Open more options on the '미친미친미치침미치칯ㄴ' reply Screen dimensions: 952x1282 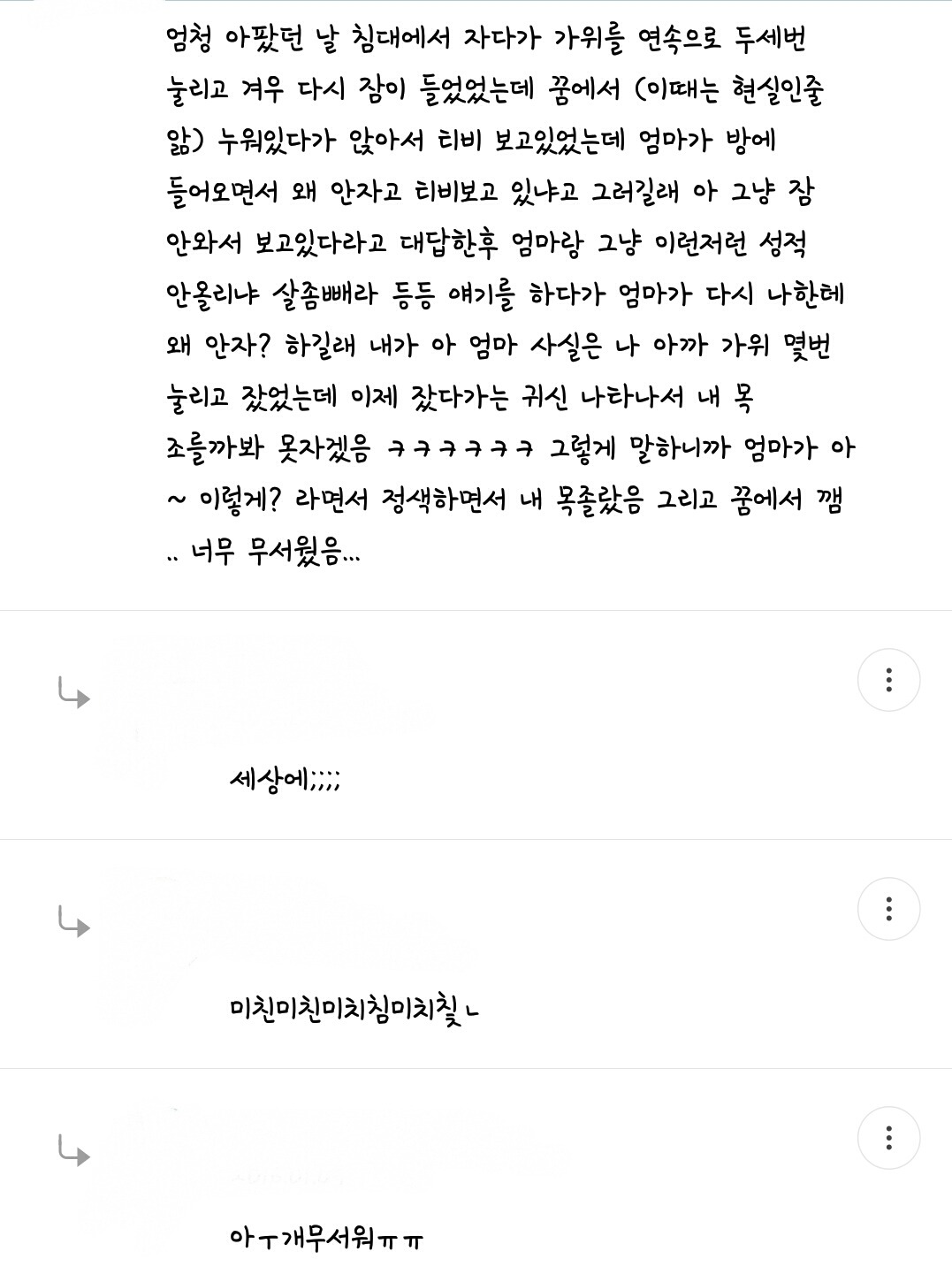click(x=888, y=909)
